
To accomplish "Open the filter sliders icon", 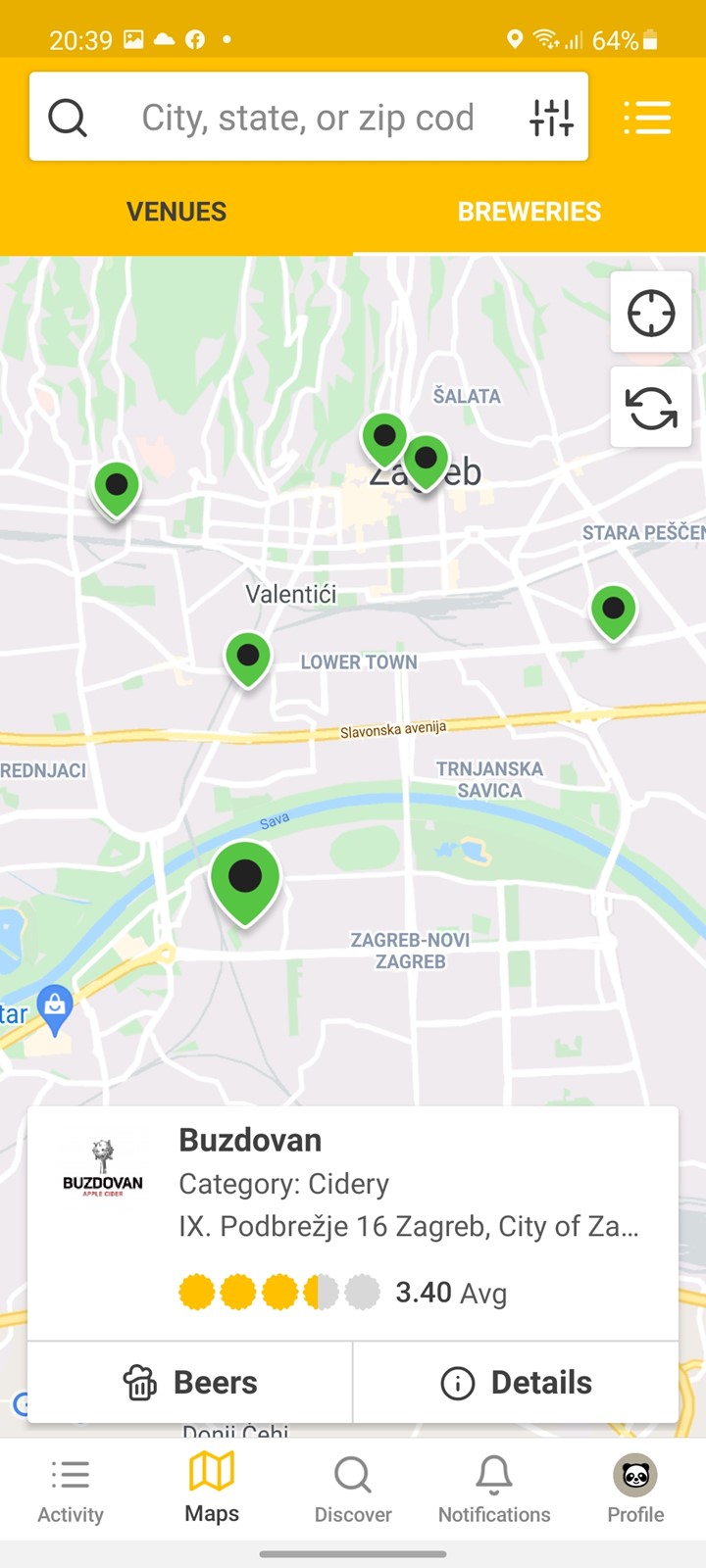I will click(551, 118).
